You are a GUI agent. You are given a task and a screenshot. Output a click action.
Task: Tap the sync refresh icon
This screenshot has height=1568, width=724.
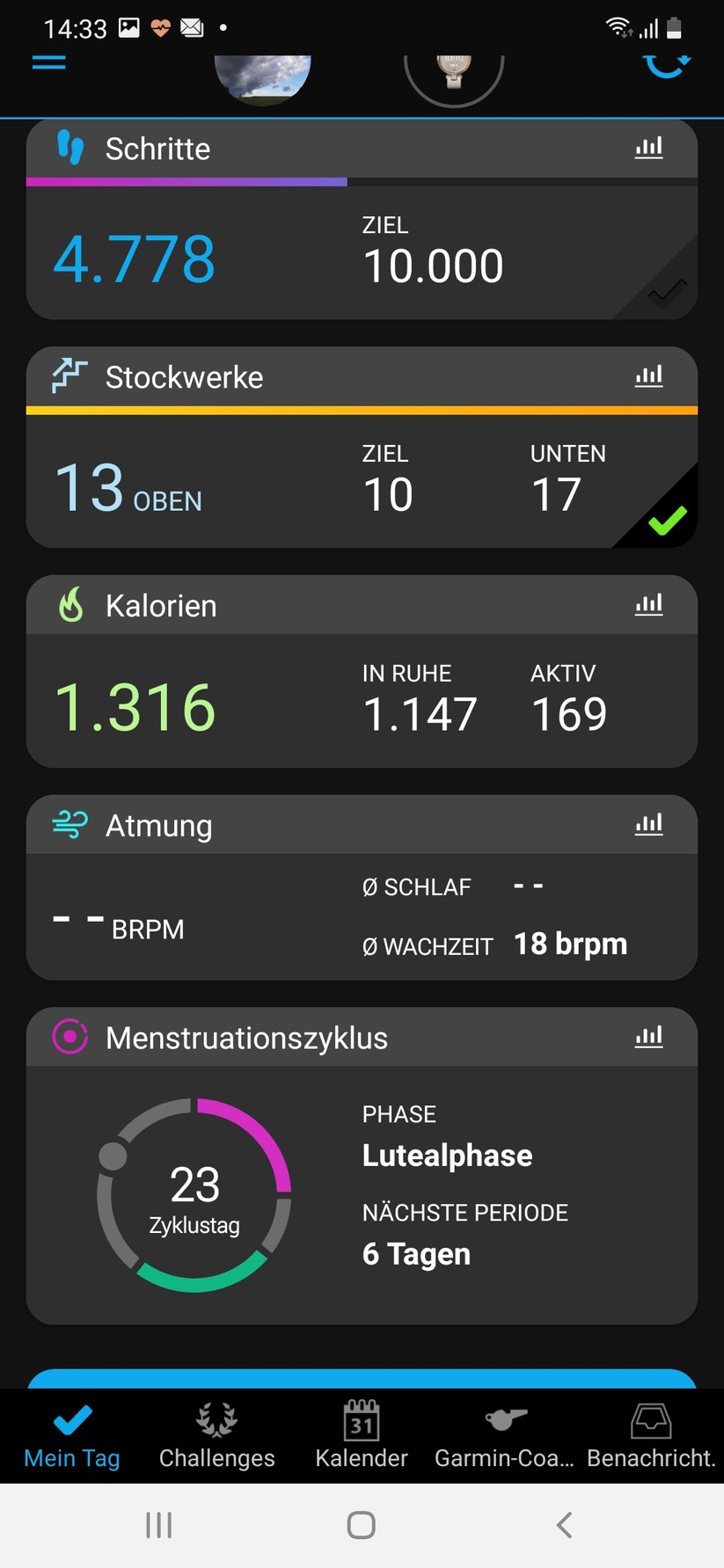[x=666, y=64]
